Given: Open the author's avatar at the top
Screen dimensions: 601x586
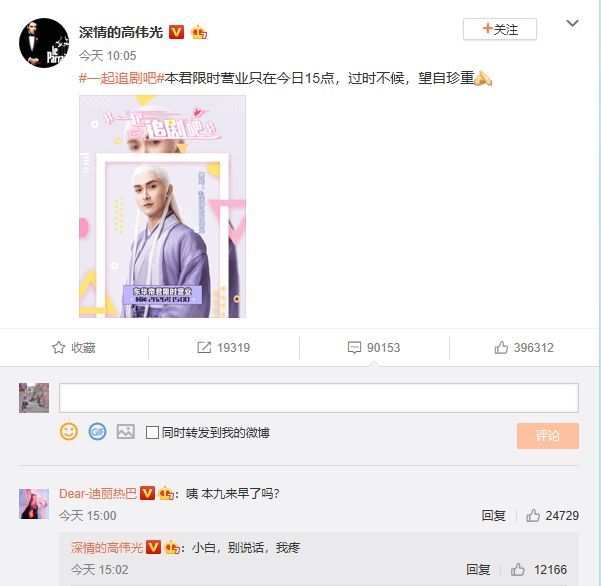Looking at the screenshot, I should (x=44, y=43).
